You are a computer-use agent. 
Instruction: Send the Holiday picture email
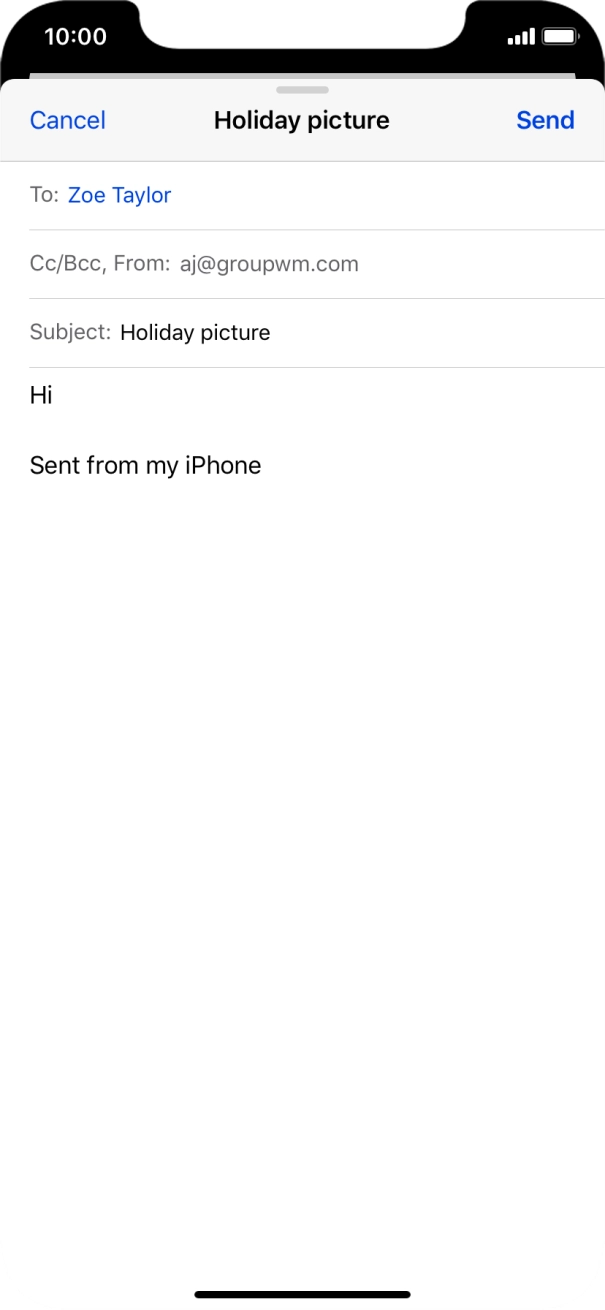(x=545, y=120)
